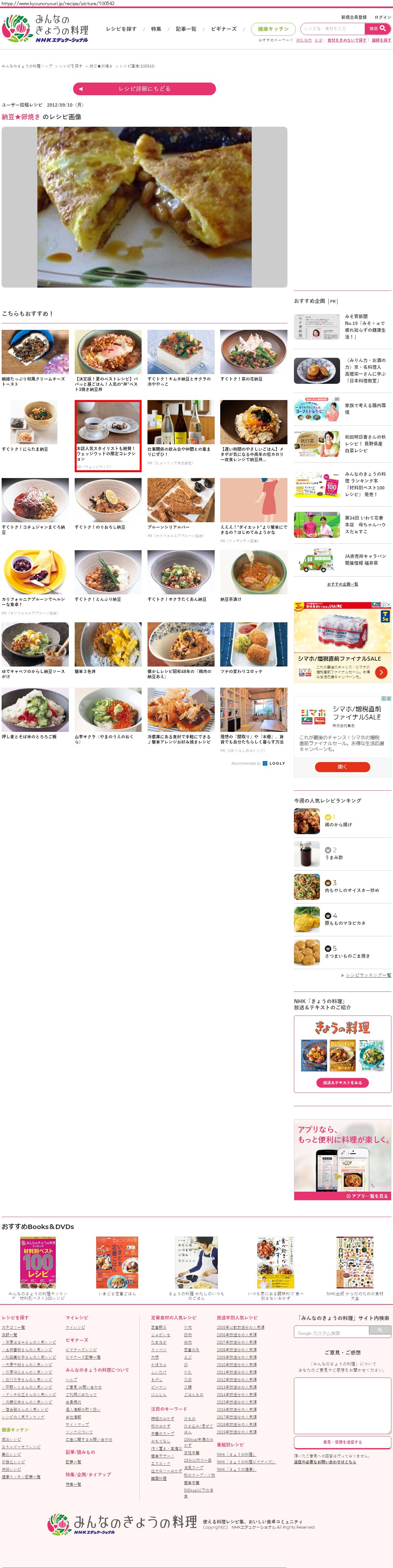Open the レシピを探す navigation item

point(121,29)
